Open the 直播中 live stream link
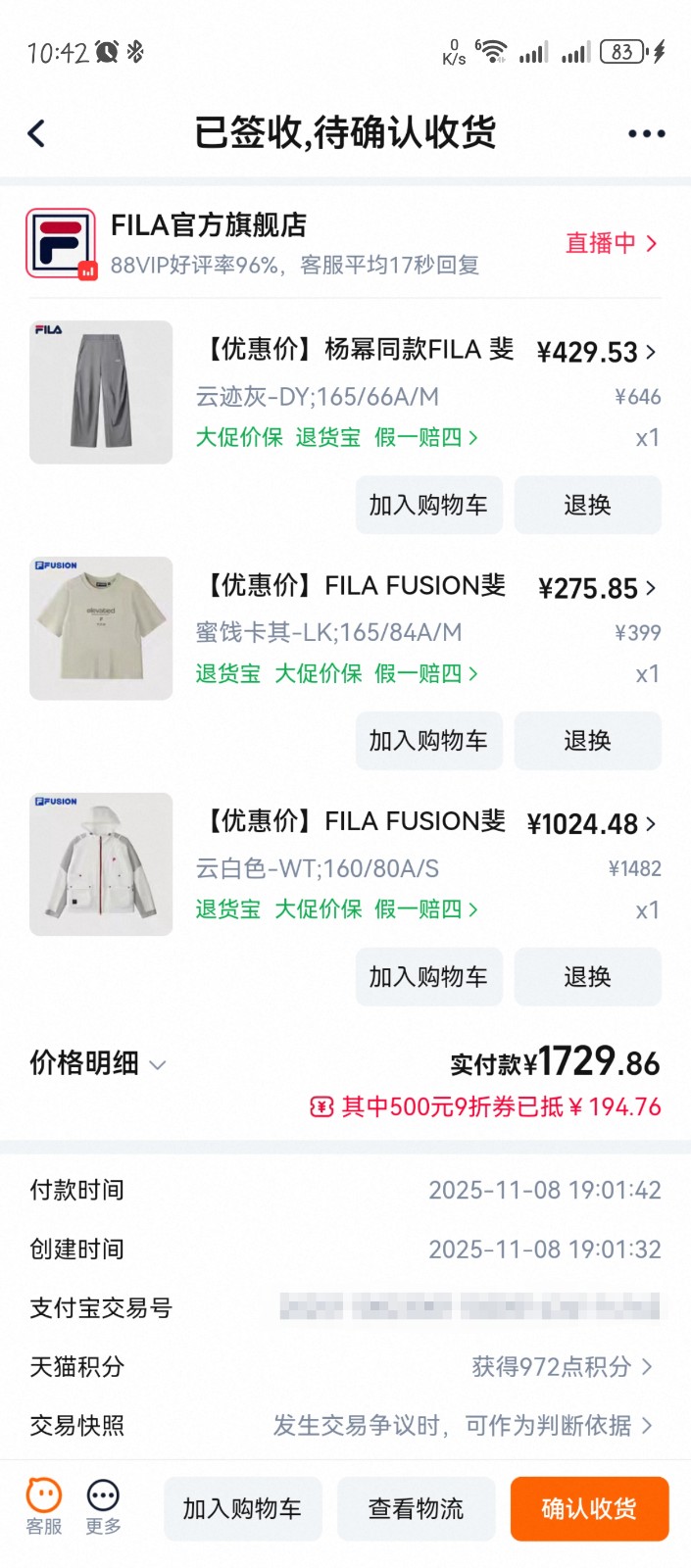Viewport: 691px width, 1568px height. click(610, 243)
